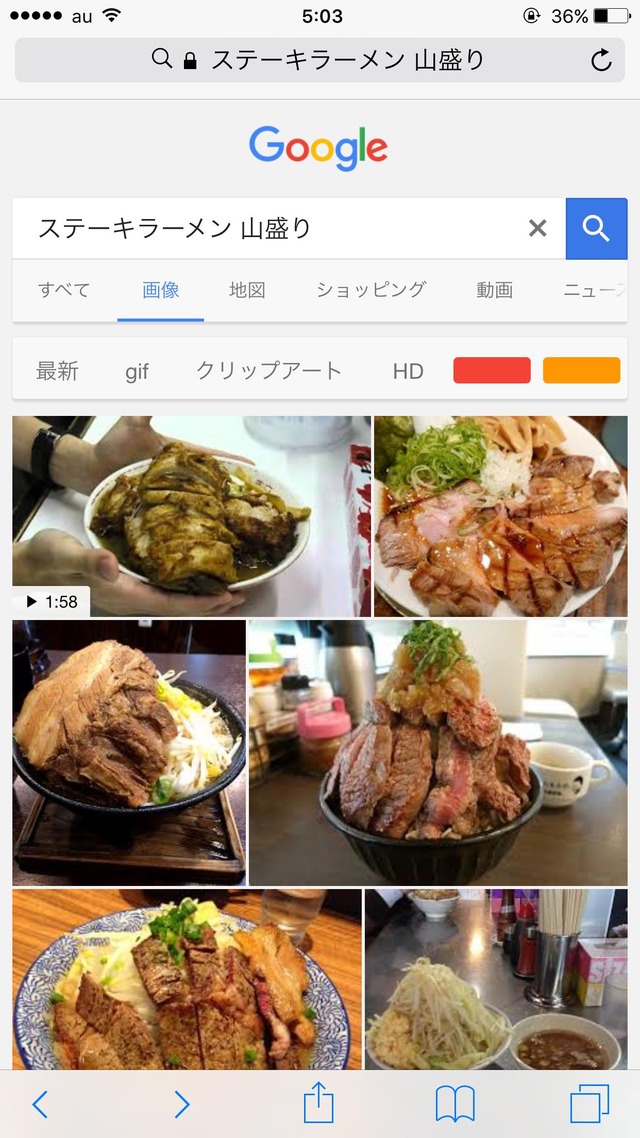The width and height of the screenshot is (640, 1138).
Task: Reload the page in Safari
Action: (601, 61)
